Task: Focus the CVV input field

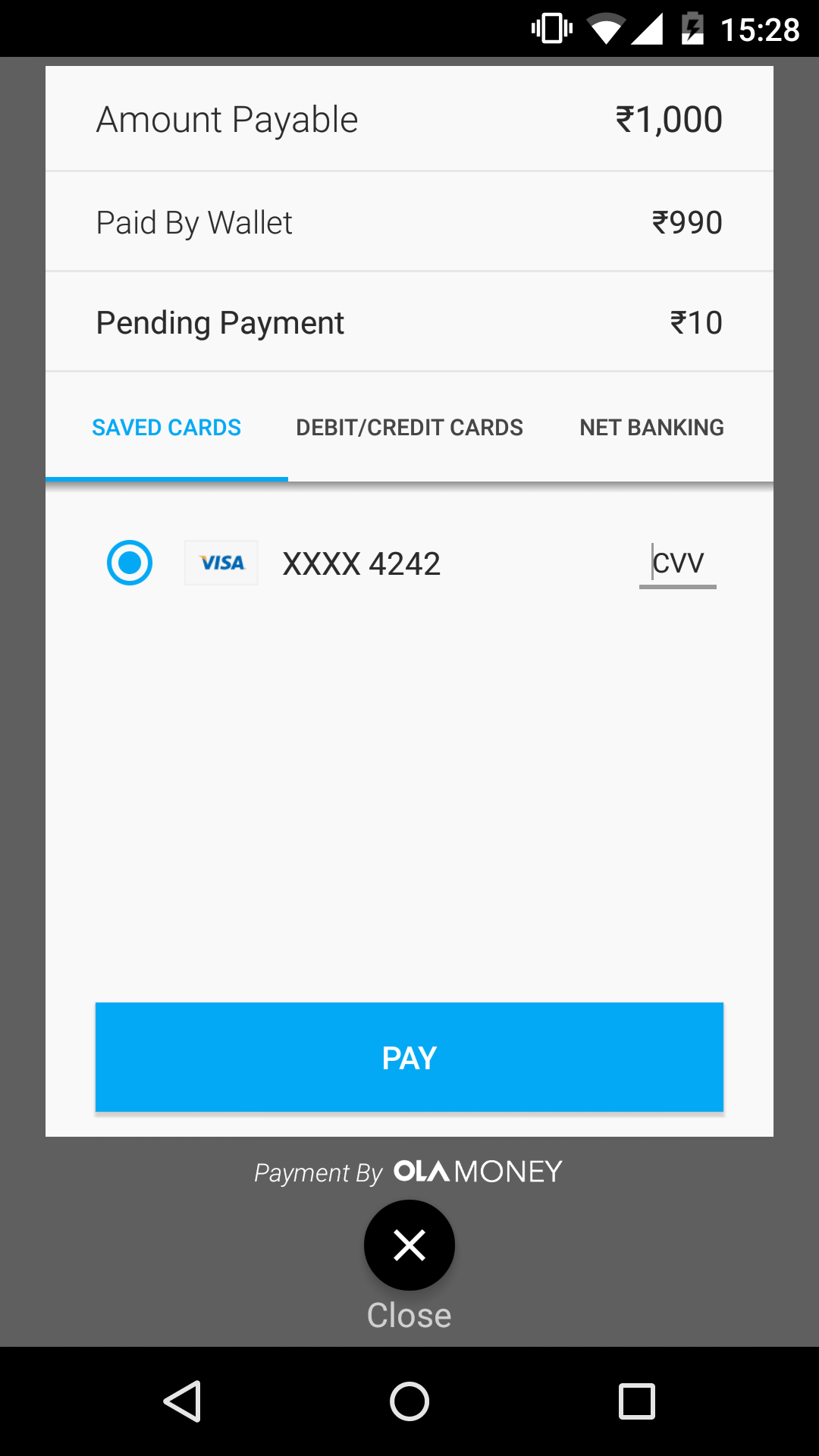Action: coord(677,563)
